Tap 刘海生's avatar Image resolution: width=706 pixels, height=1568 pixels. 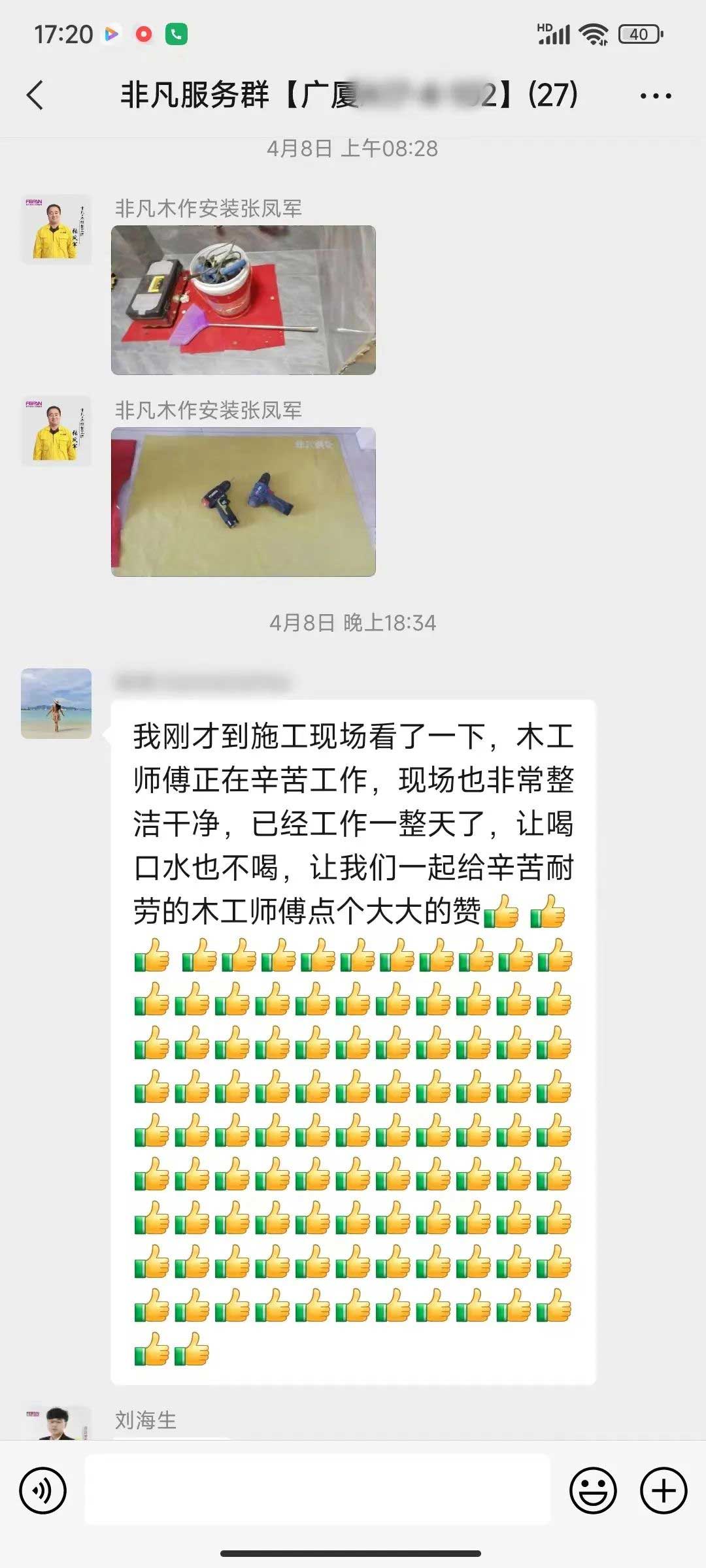pyautogui.click(x=58, y=1423)
